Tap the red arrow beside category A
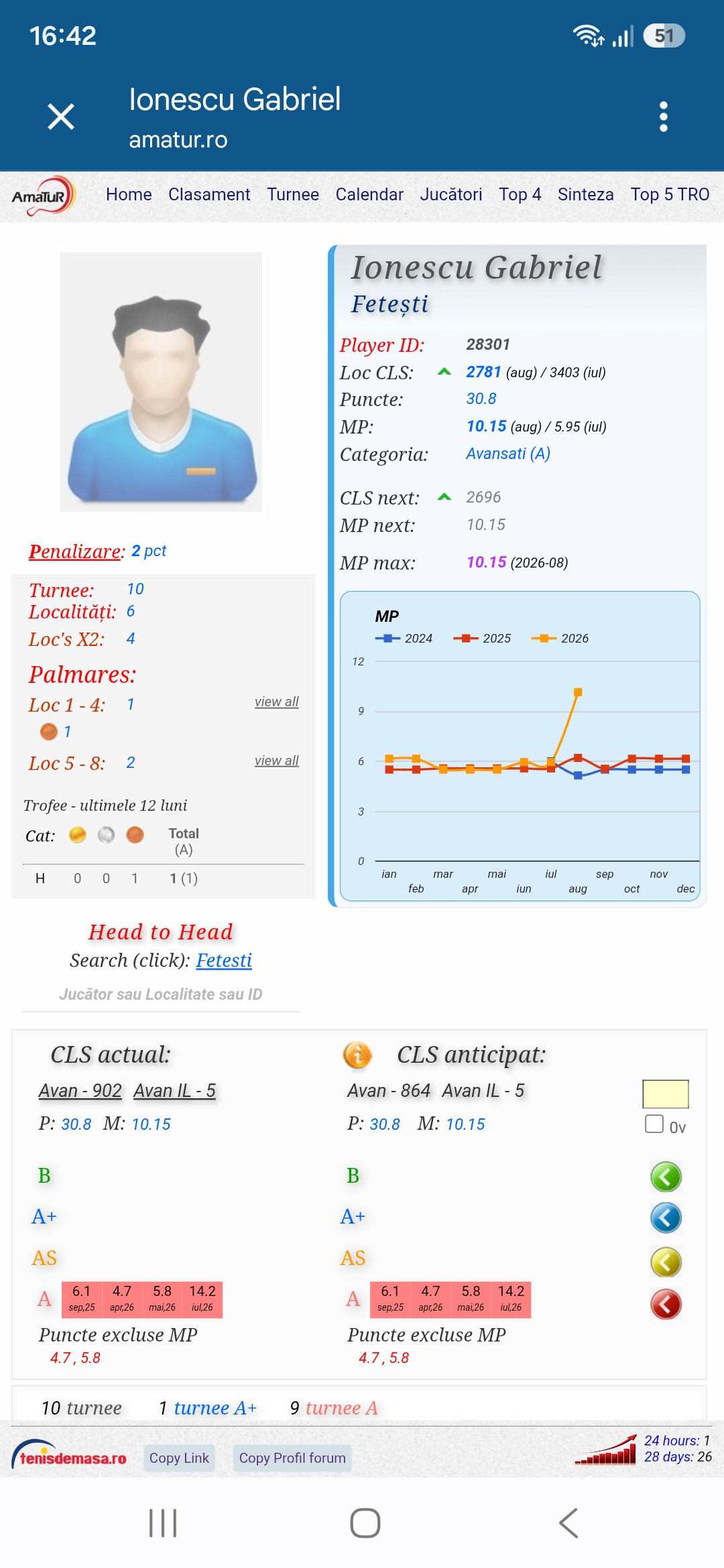This screenshot has height=1568, width=724. click(666, 1304)
